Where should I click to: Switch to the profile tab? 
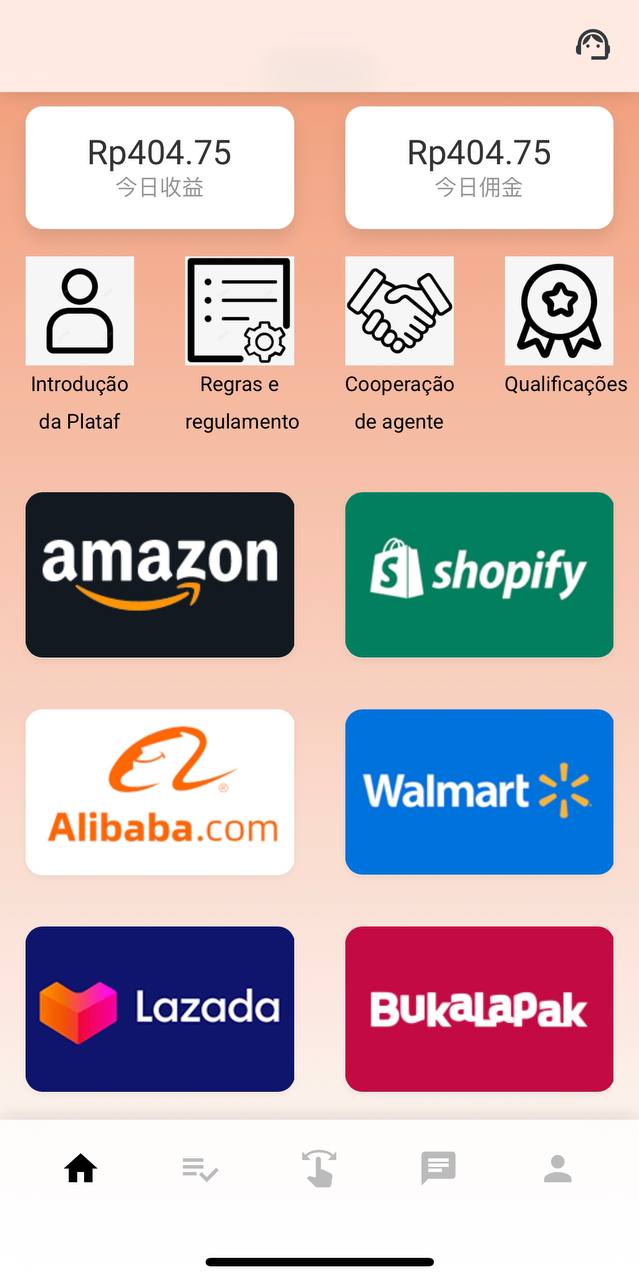tap(558, 1168)
